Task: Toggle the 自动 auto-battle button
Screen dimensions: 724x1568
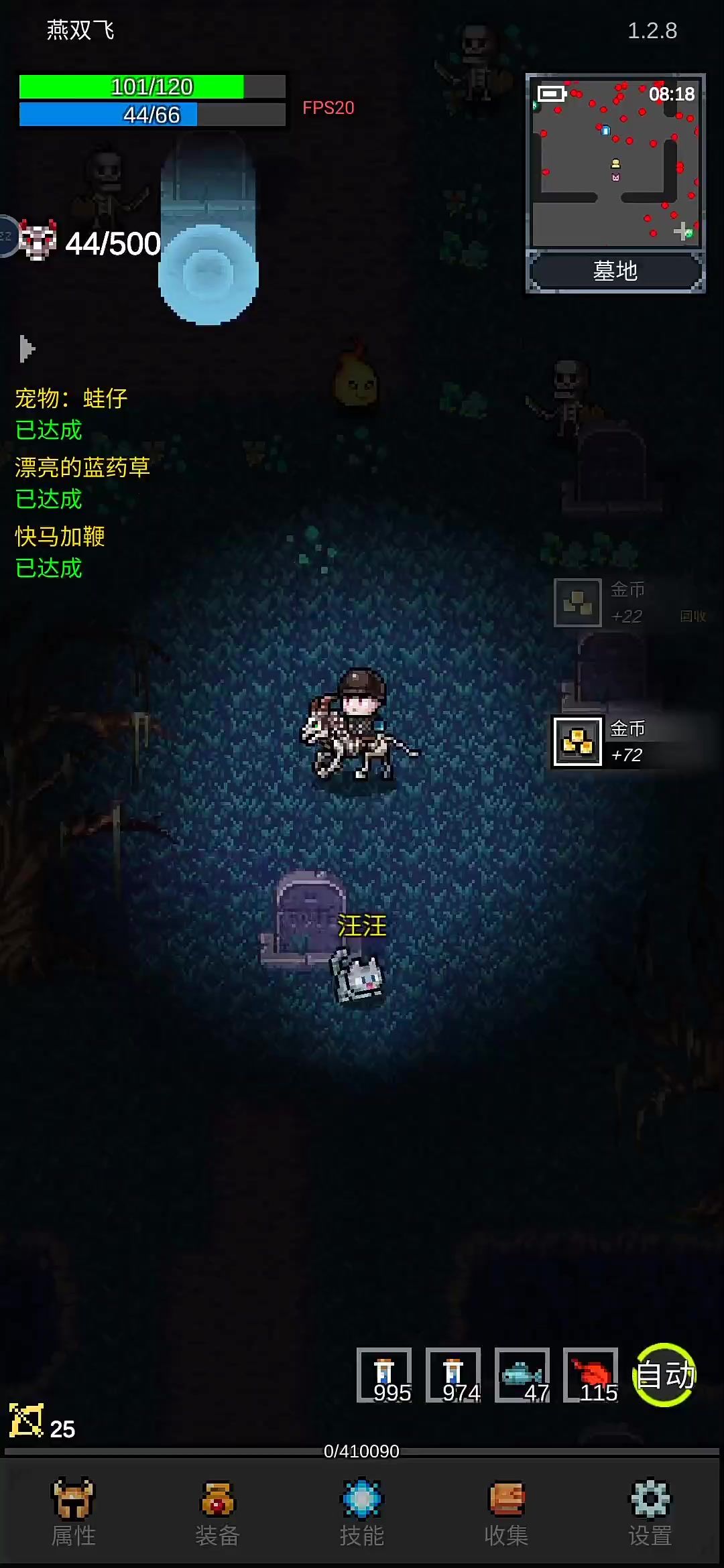Action: click(x=664, y=1375)
